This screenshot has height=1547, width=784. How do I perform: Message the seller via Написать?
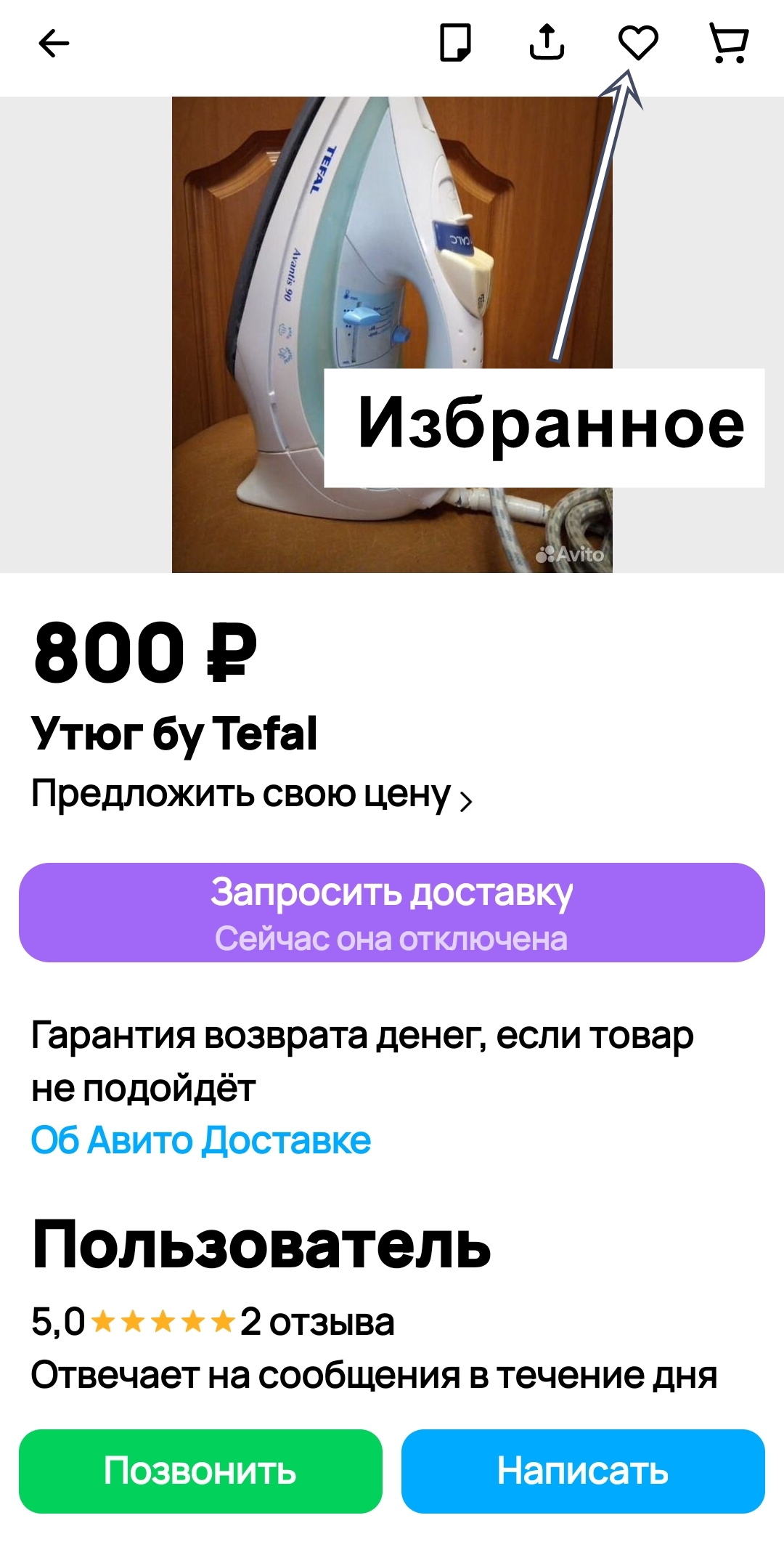583,1471
